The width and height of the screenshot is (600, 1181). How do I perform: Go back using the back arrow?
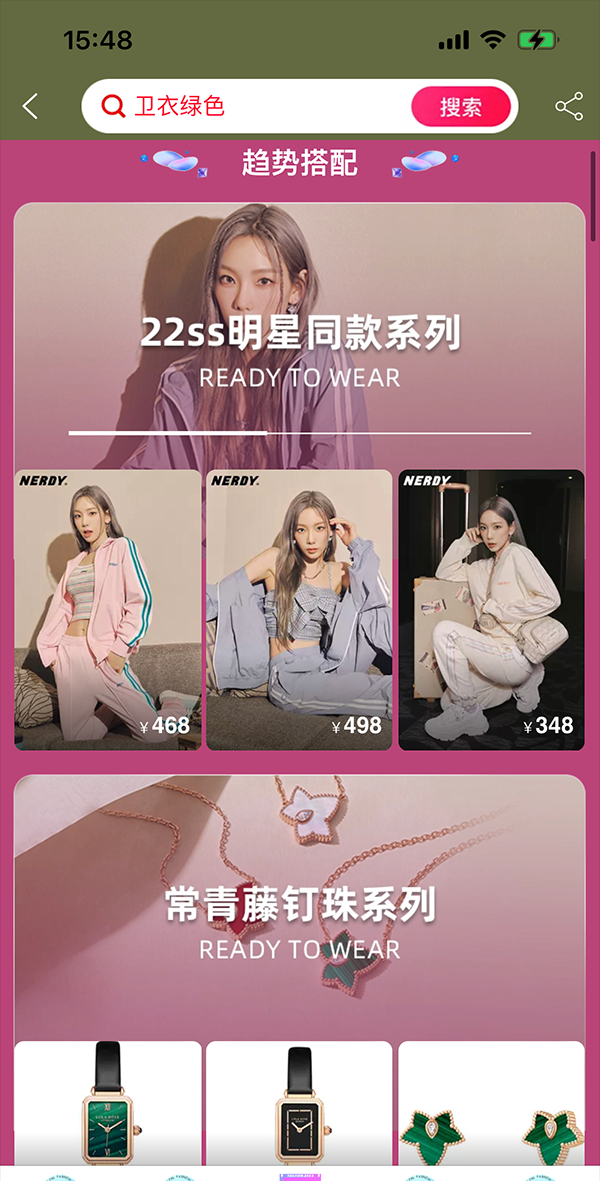pos(31,106)
